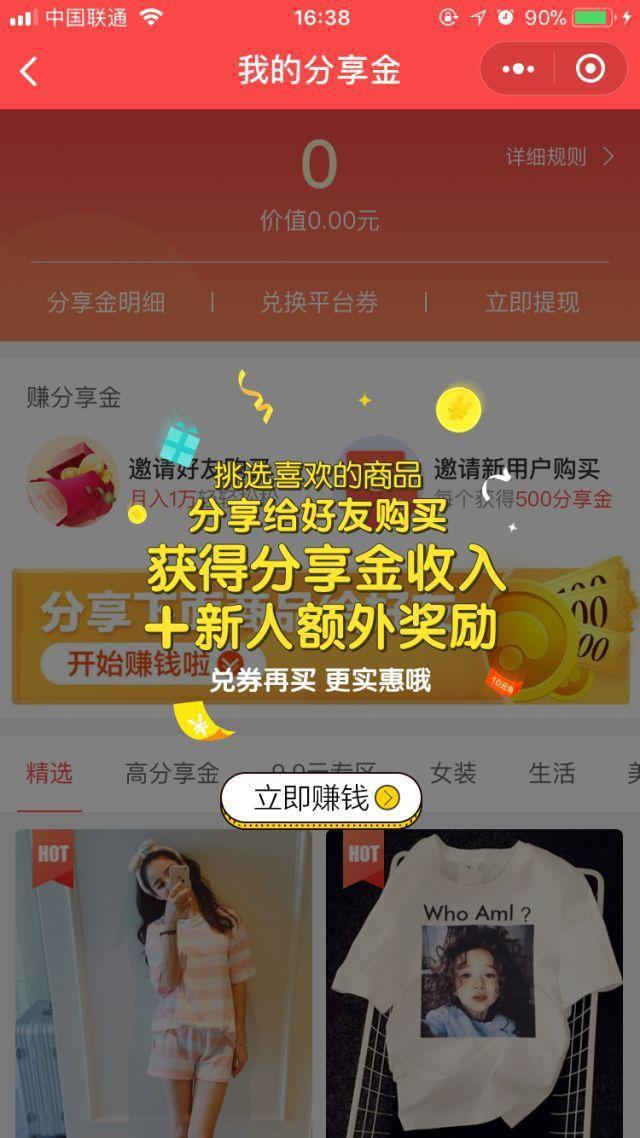640x1138 pixels.
Task: Switch to the 精选 tab
Action: pyautogui.click(x=49, y=773)
